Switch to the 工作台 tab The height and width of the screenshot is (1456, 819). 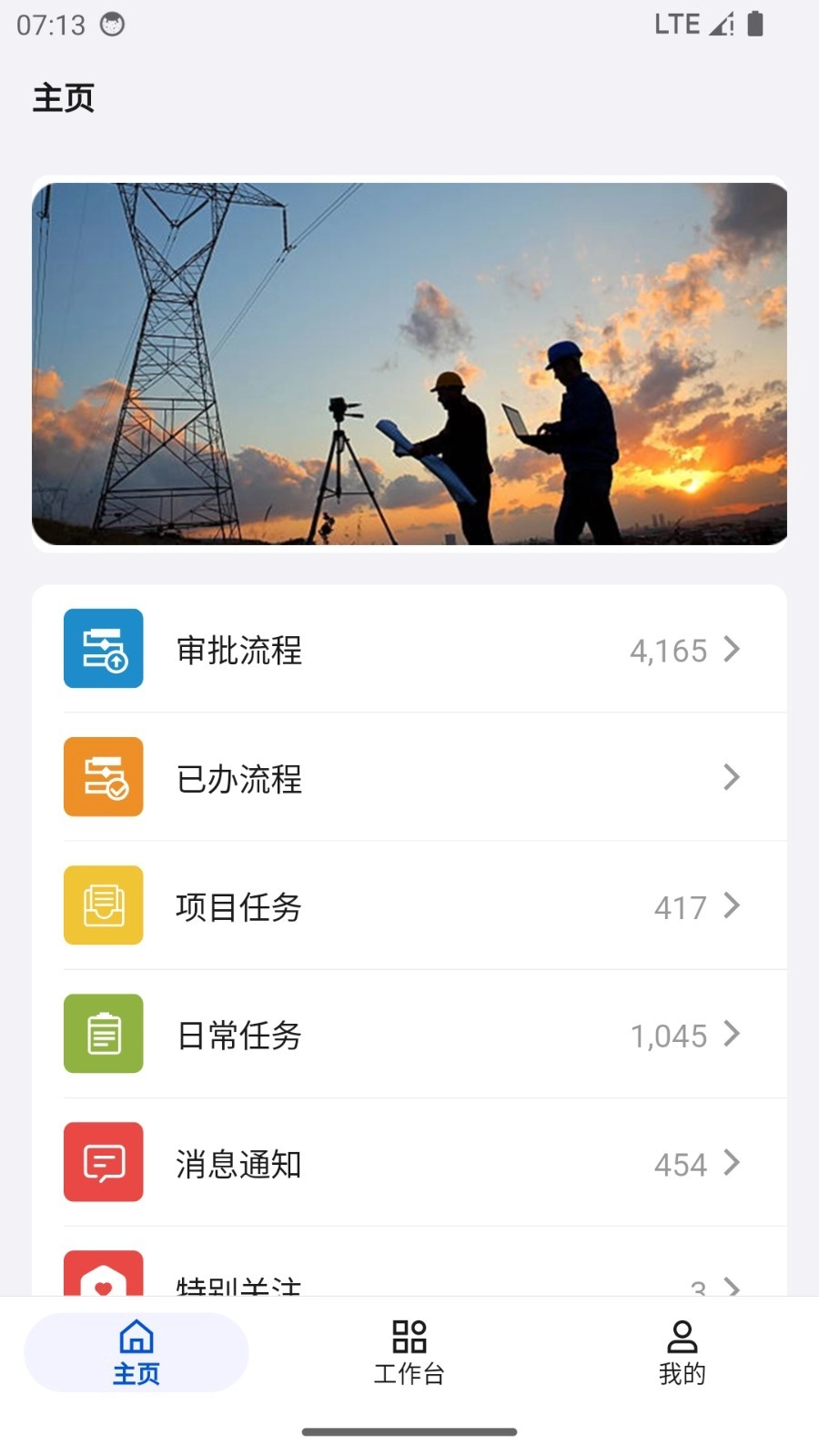pyautogui.click(x=409, y=1352)
